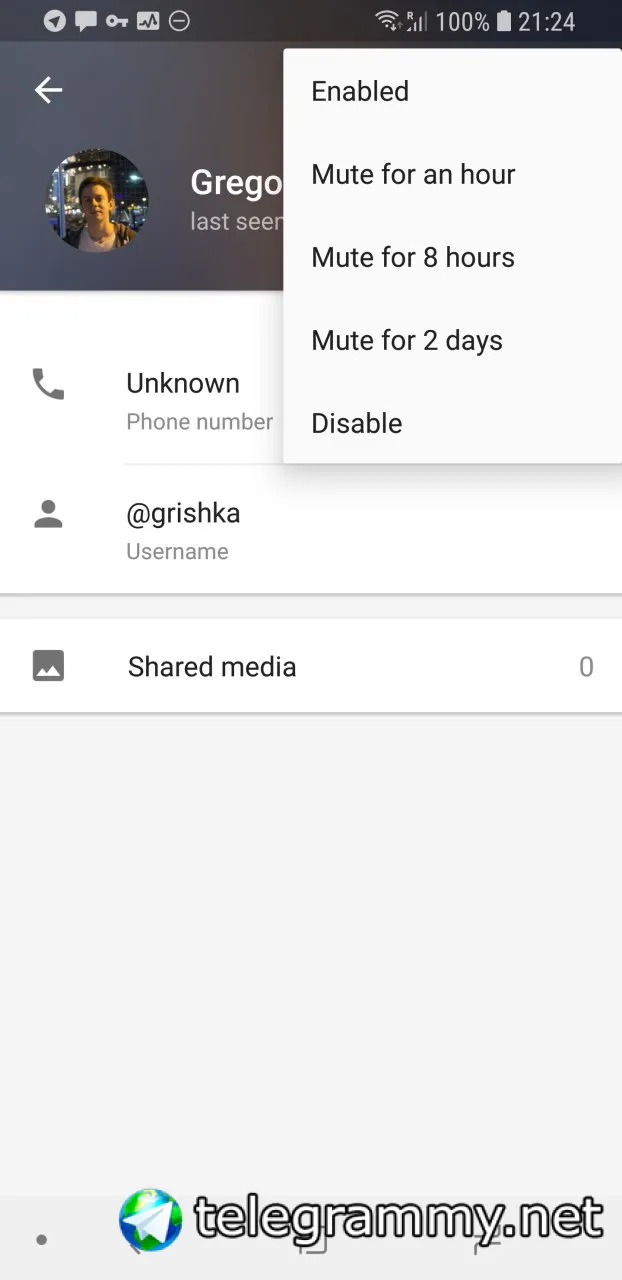Go back with the top-left arrow
This screenshot has width=622, height=1280.
click(48, 91)
